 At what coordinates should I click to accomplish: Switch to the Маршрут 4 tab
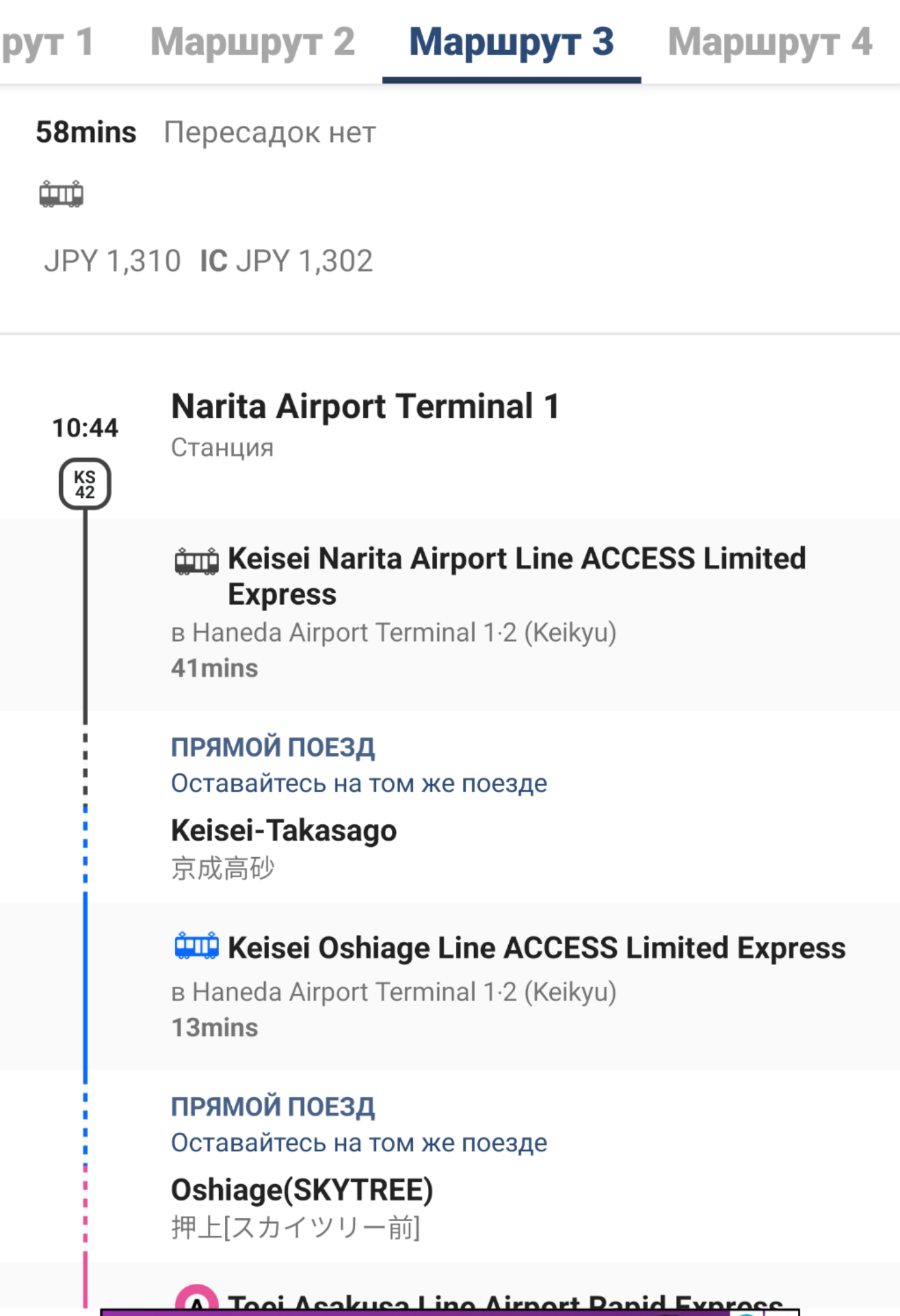coord(770,42)
